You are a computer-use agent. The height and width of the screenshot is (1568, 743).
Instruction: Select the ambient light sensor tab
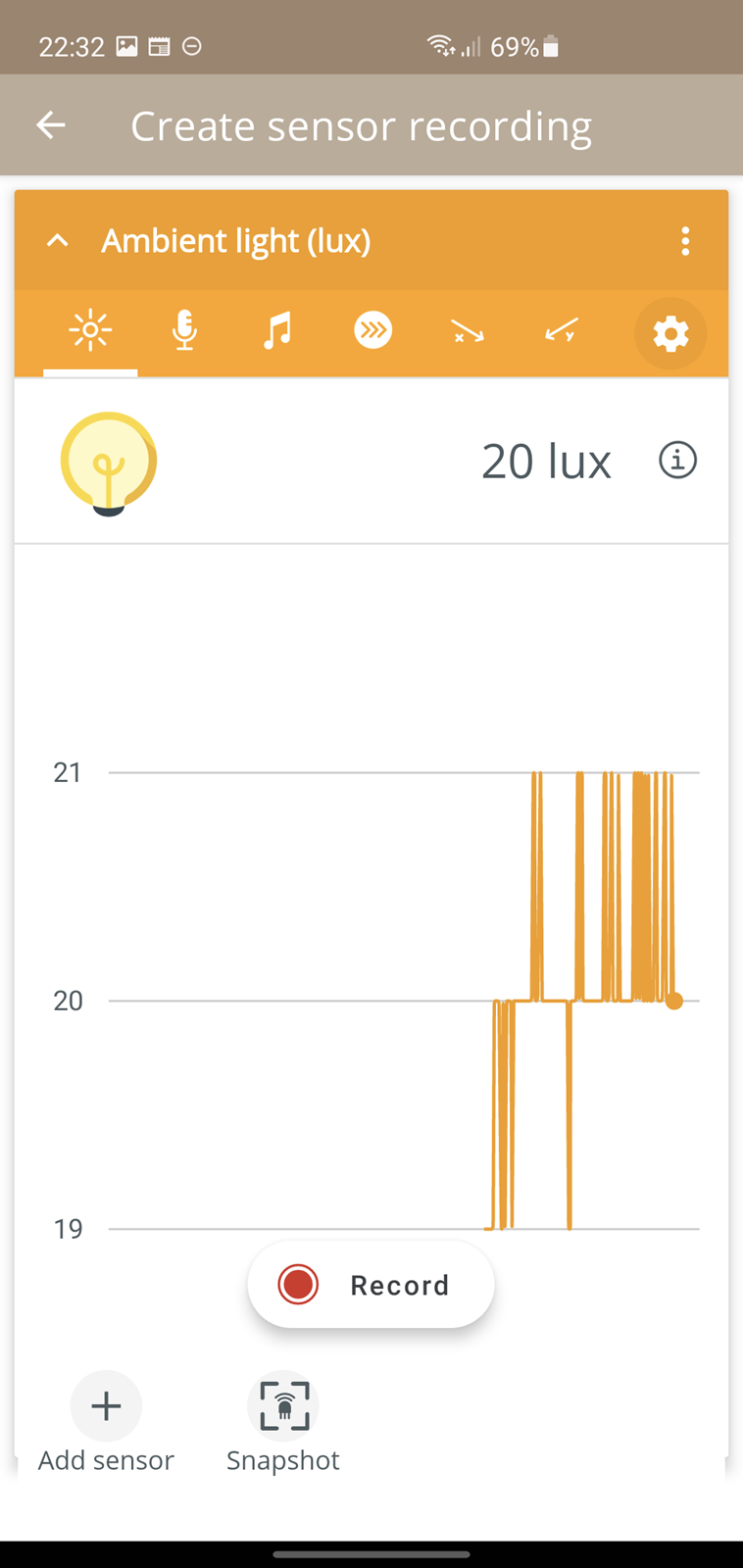click(90, 330)
